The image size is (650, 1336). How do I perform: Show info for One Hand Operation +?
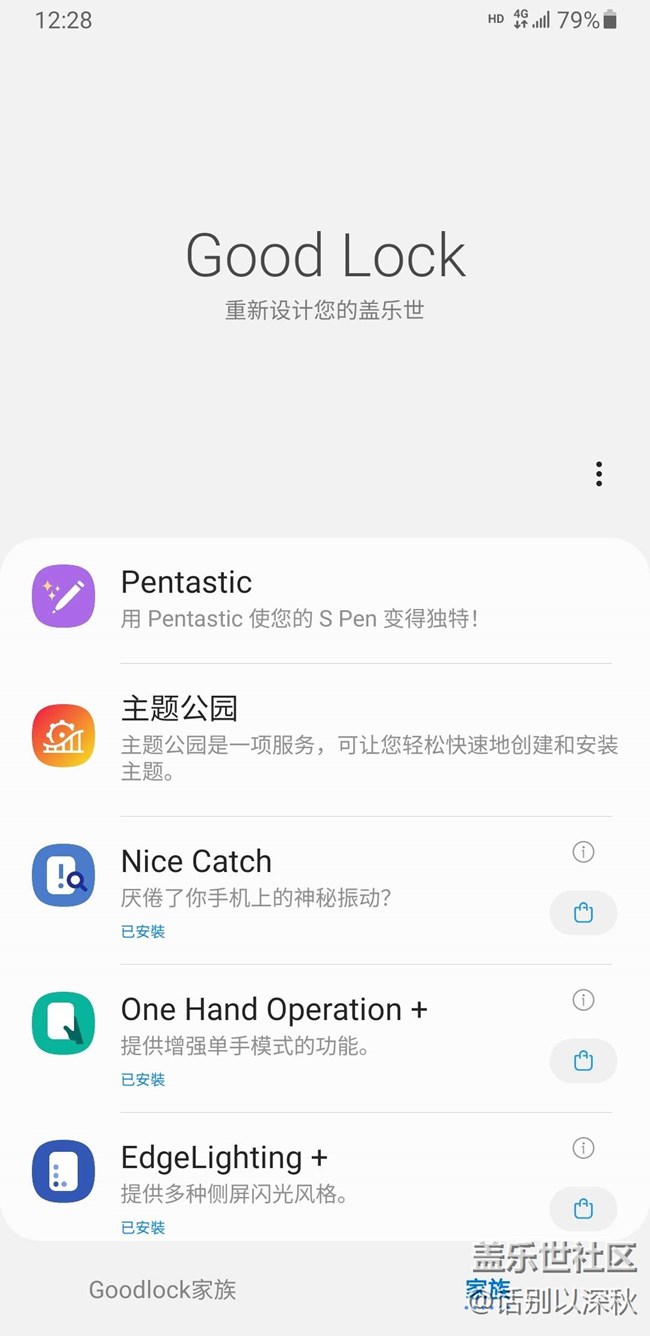click(x=583, y=1000)
